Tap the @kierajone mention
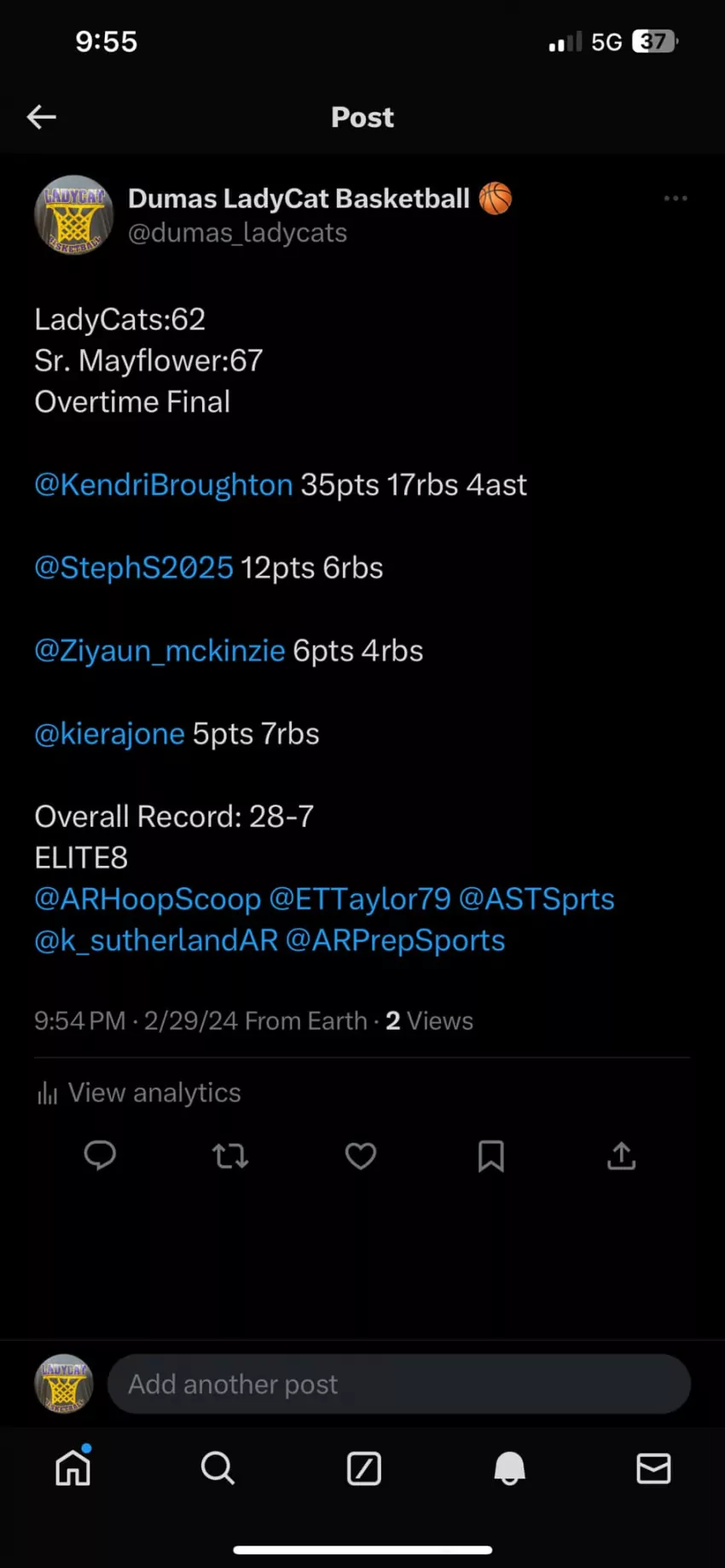The height and width of the screenshot is (1568, 725). tap(109, 734)
